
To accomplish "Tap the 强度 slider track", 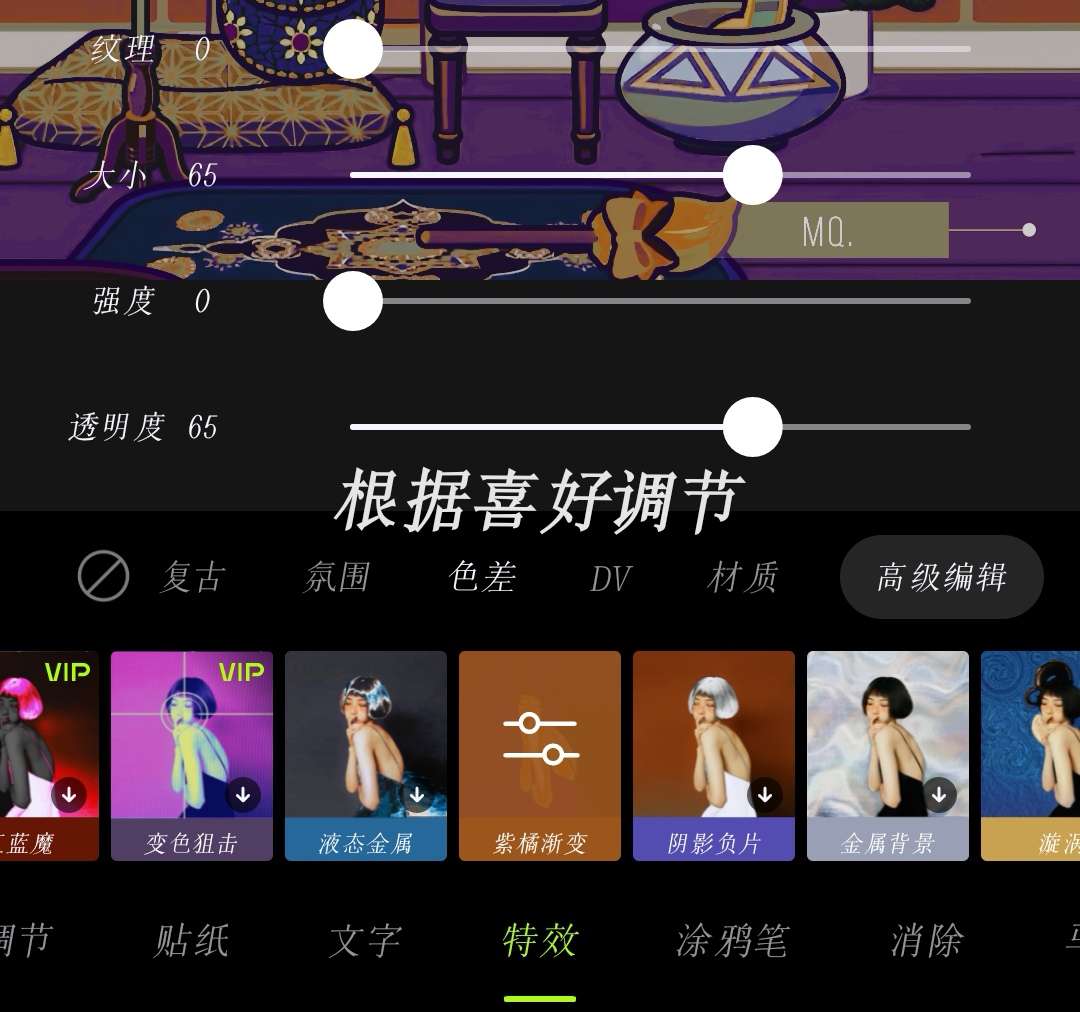I will pyautogui.click(x=660, y=301).
